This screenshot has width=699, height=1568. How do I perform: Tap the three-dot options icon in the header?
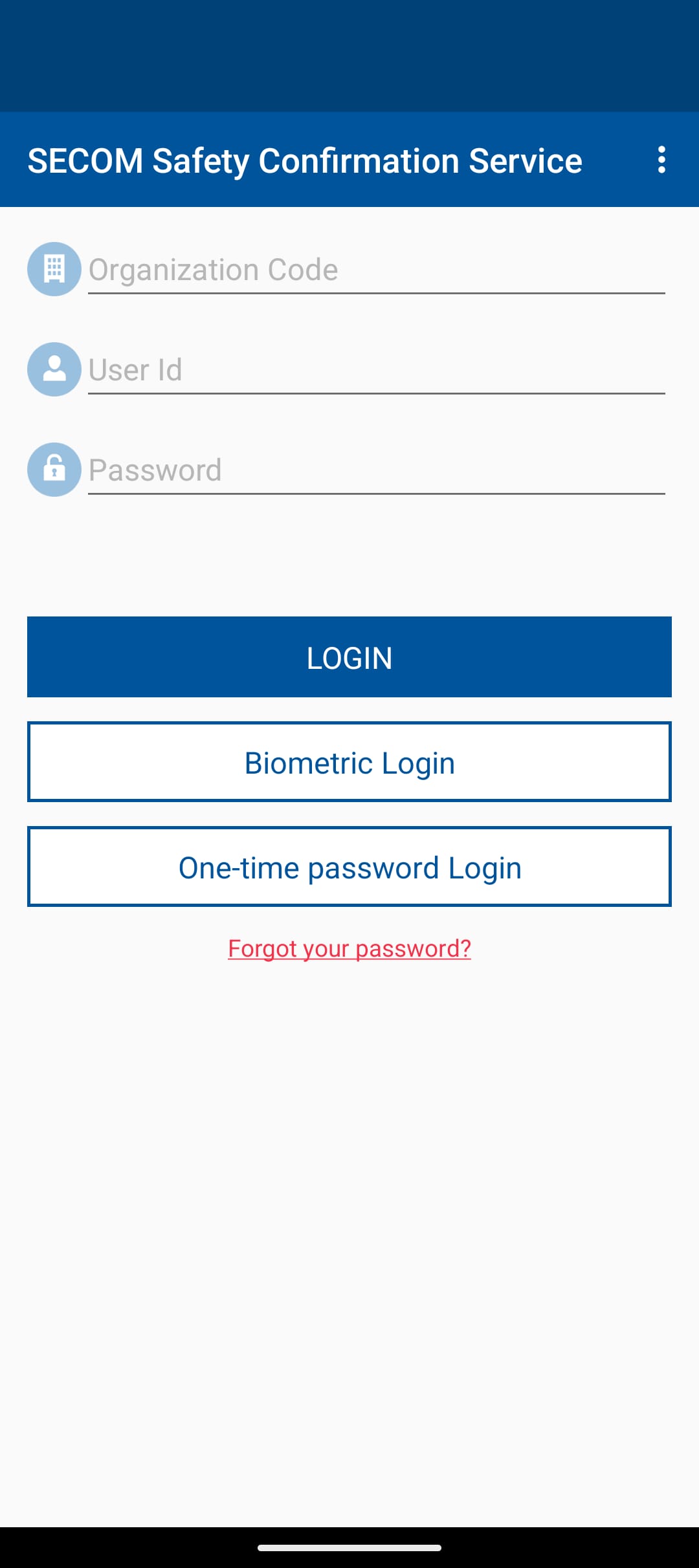661,160
